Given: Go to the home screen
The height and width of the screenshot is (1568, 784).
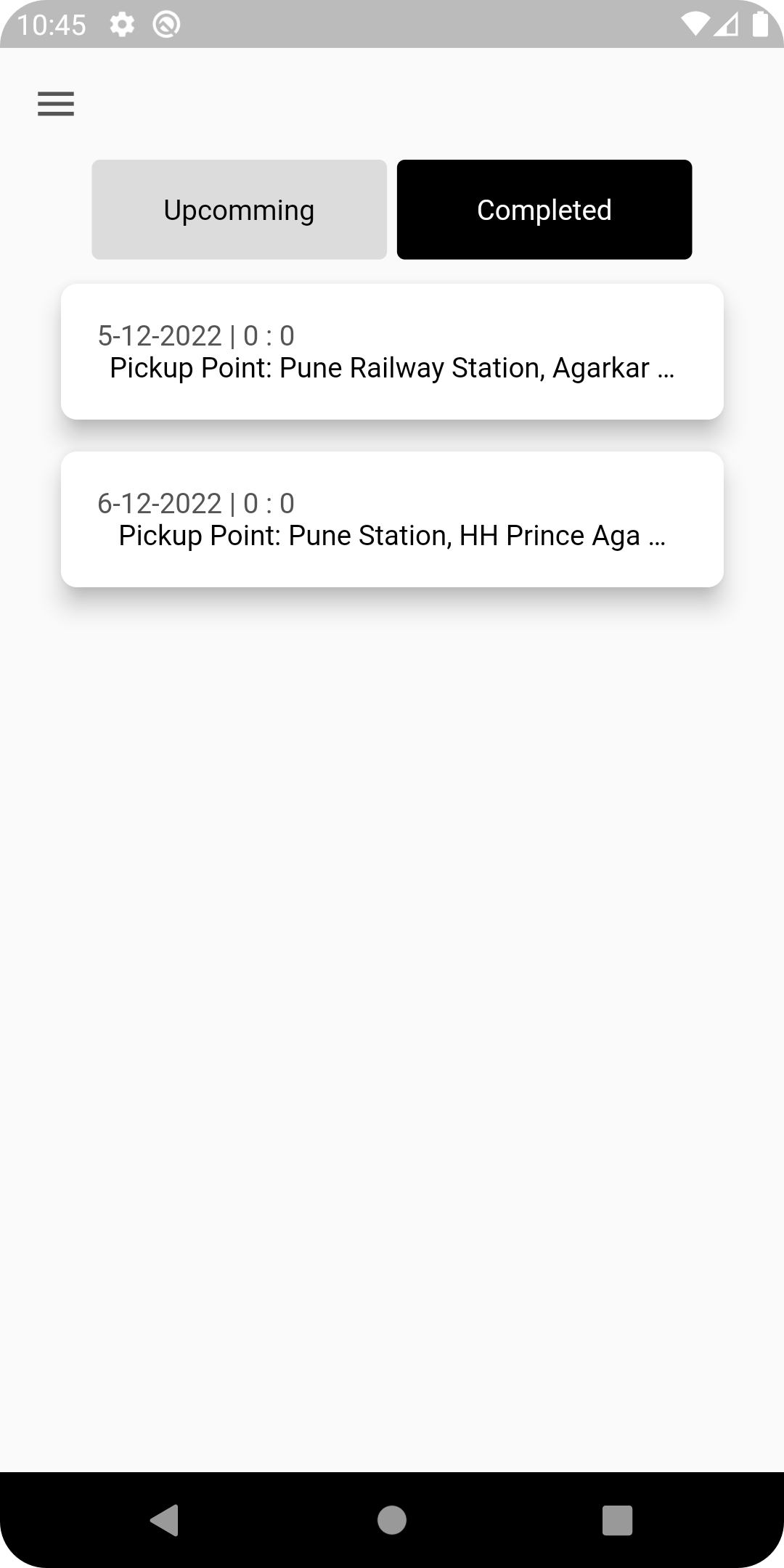Looking at the screenshot, I should pos(392,1519).
